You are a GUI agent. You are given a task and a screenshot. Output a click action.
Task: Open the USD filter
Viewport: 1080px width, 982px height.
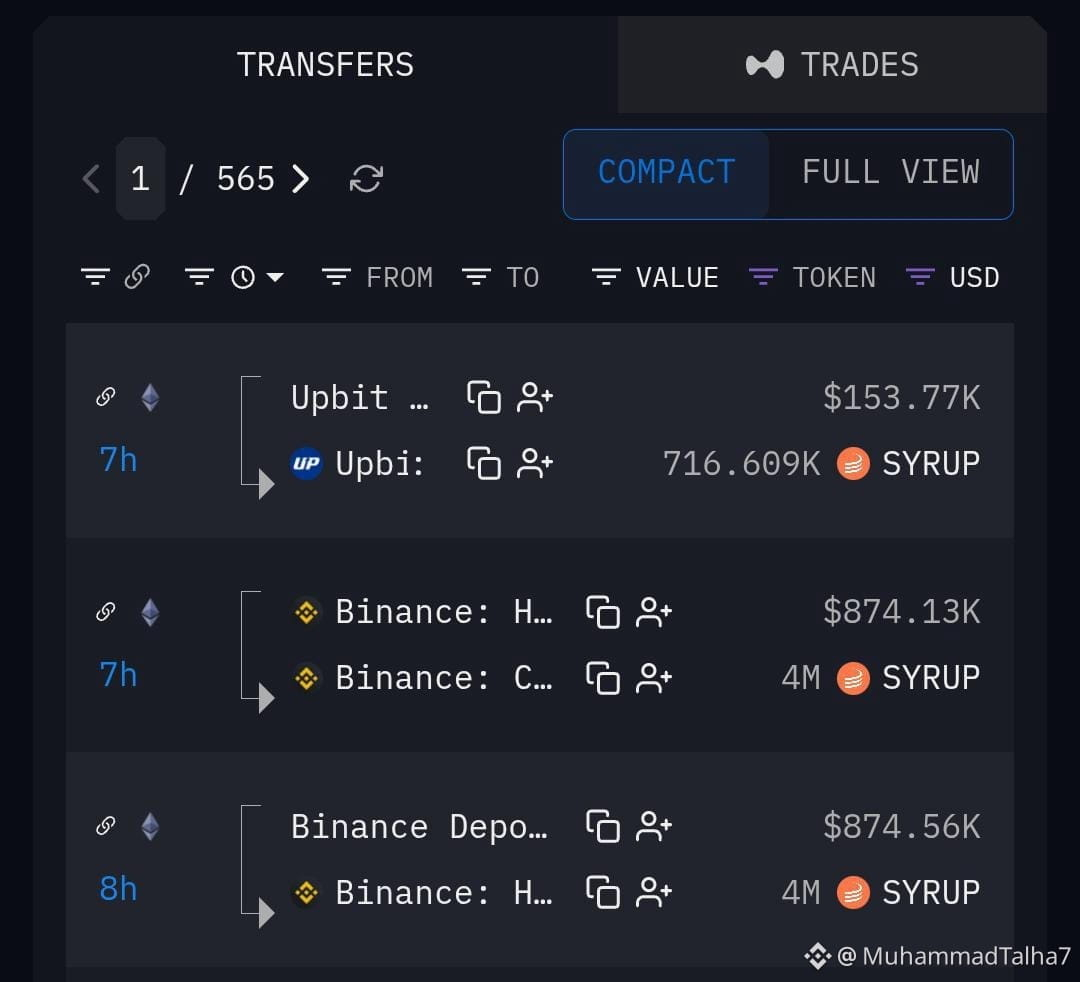(953, 277)
